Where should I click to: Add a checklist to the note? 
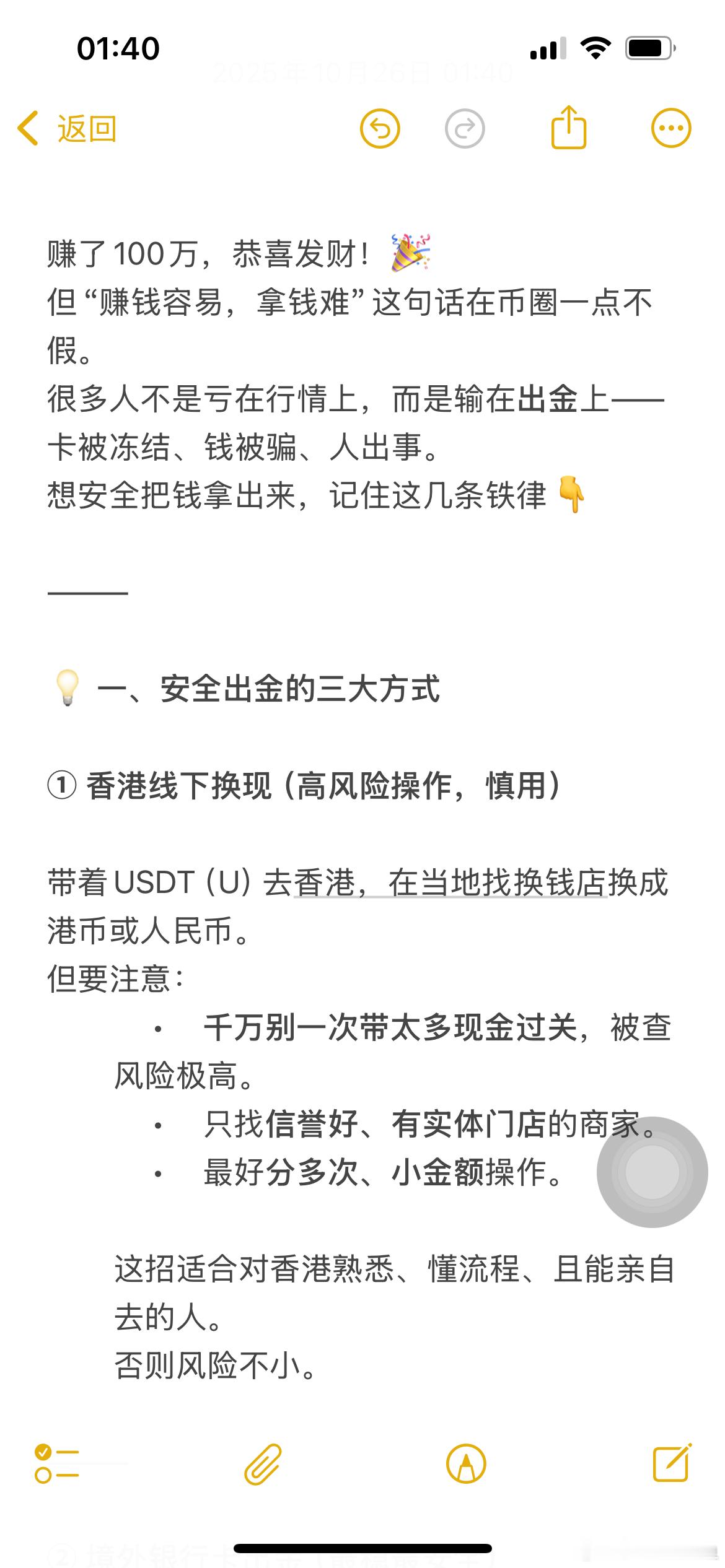coord(57,1464)
